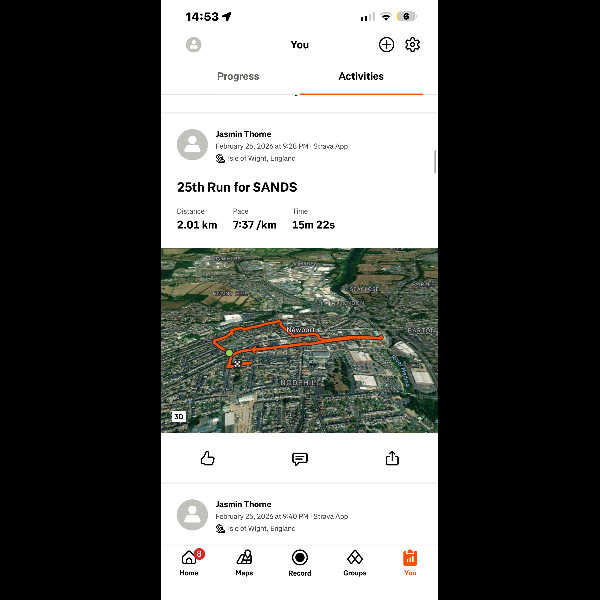Open Jasmin Thorne's avatar on the 9:26 PM post
This screenshot has width=600, height=600.
193,145
